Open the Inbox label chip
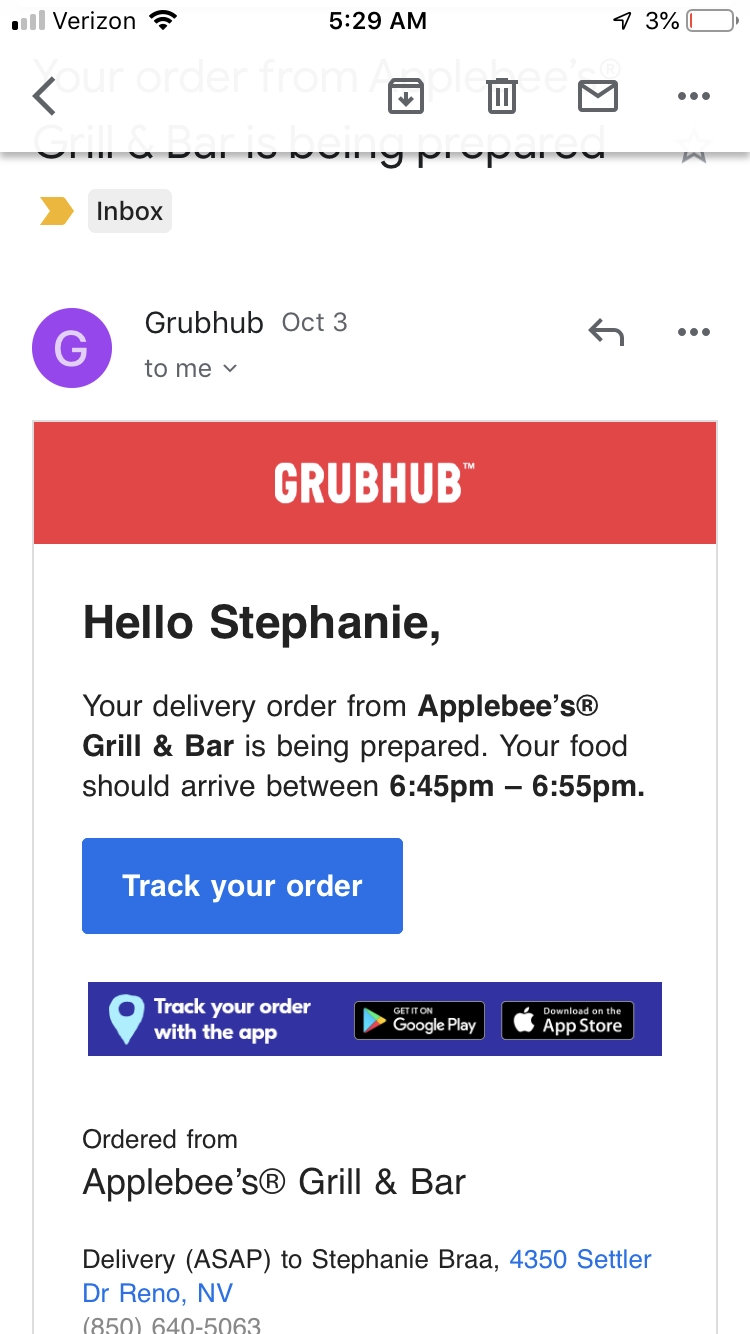Image resolution: width=750 pixels, height=1334 pixels. 129,211
